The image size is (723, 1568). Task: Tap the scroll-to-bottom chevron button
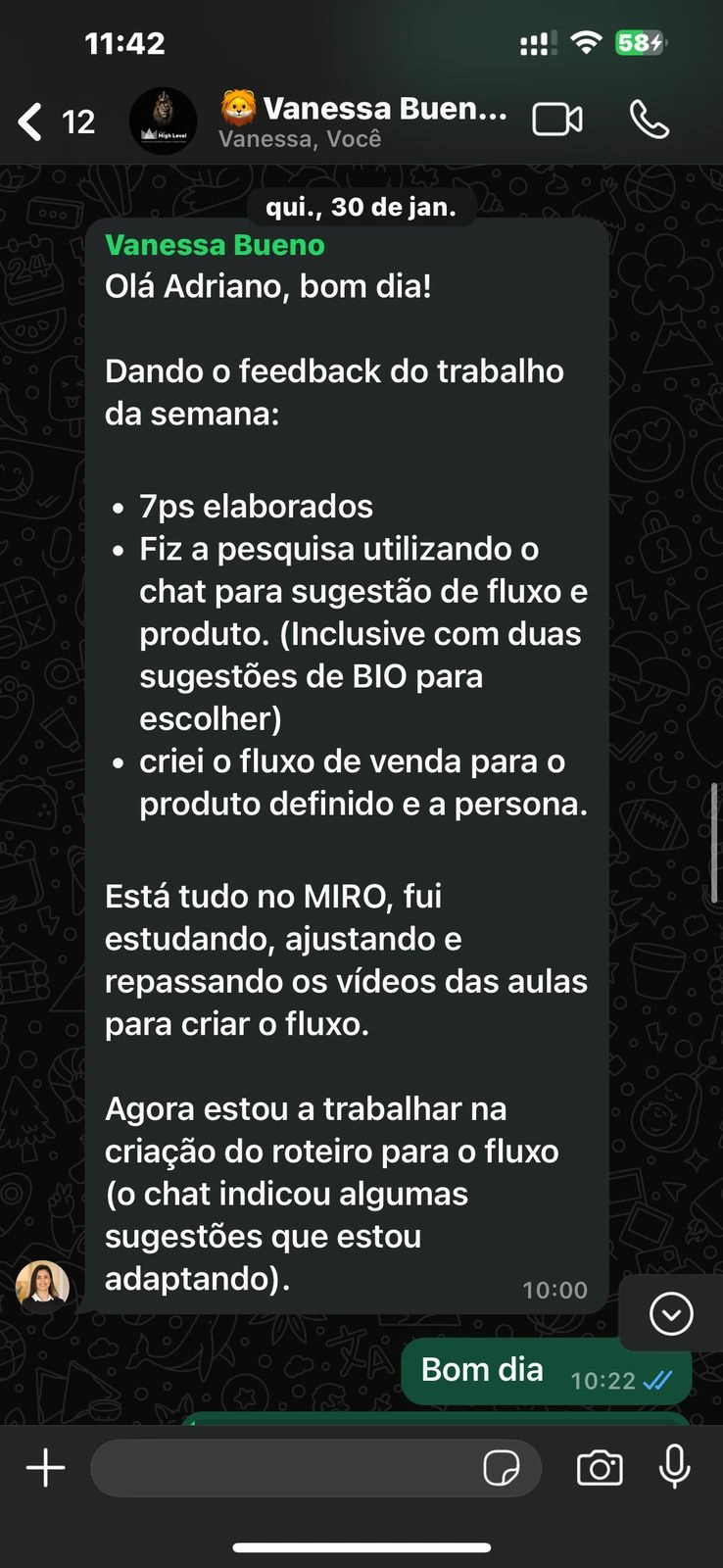point(670,1313)
